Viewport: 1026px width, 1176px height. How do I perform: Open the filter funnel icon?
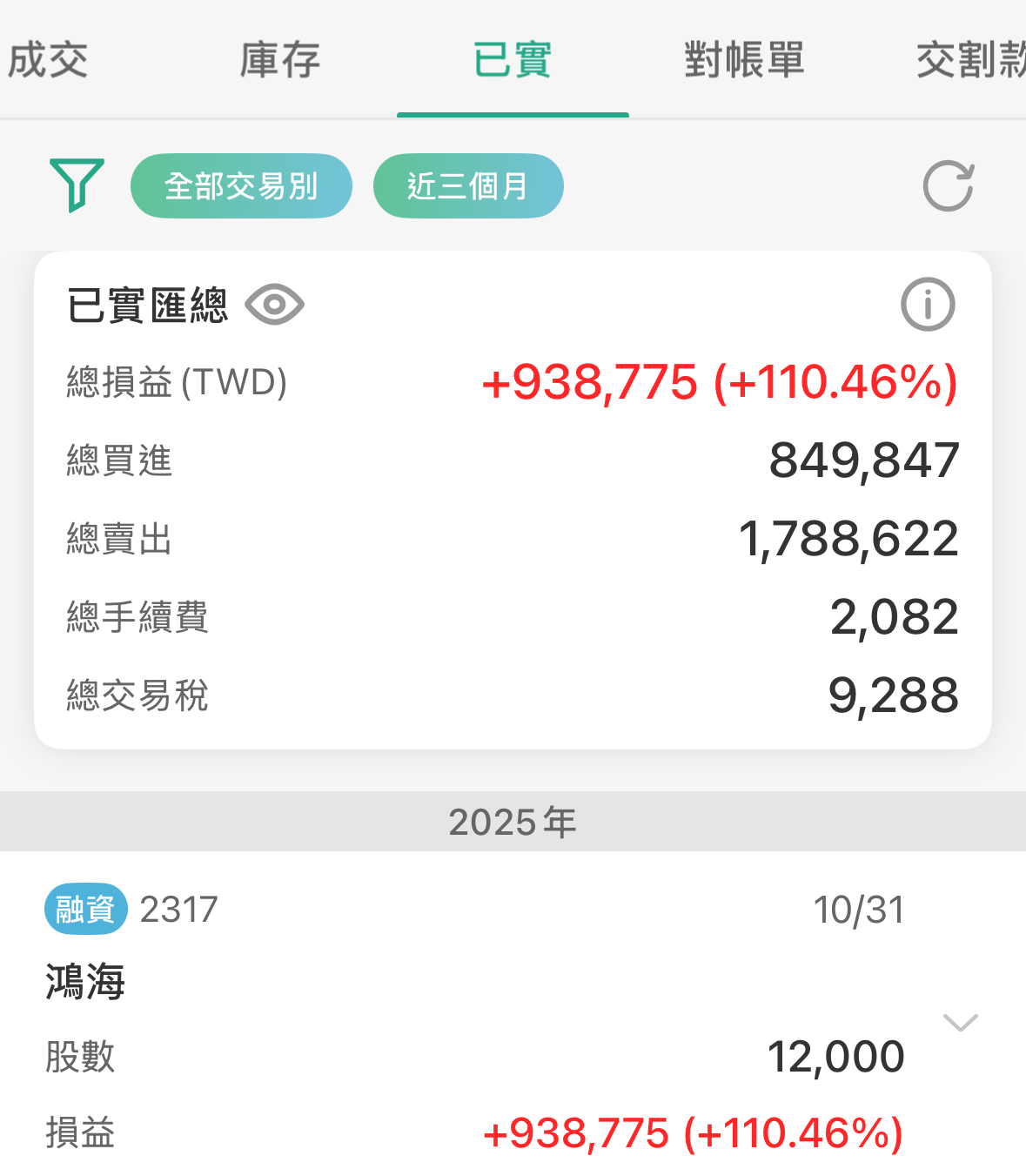(x=77, y=185)
